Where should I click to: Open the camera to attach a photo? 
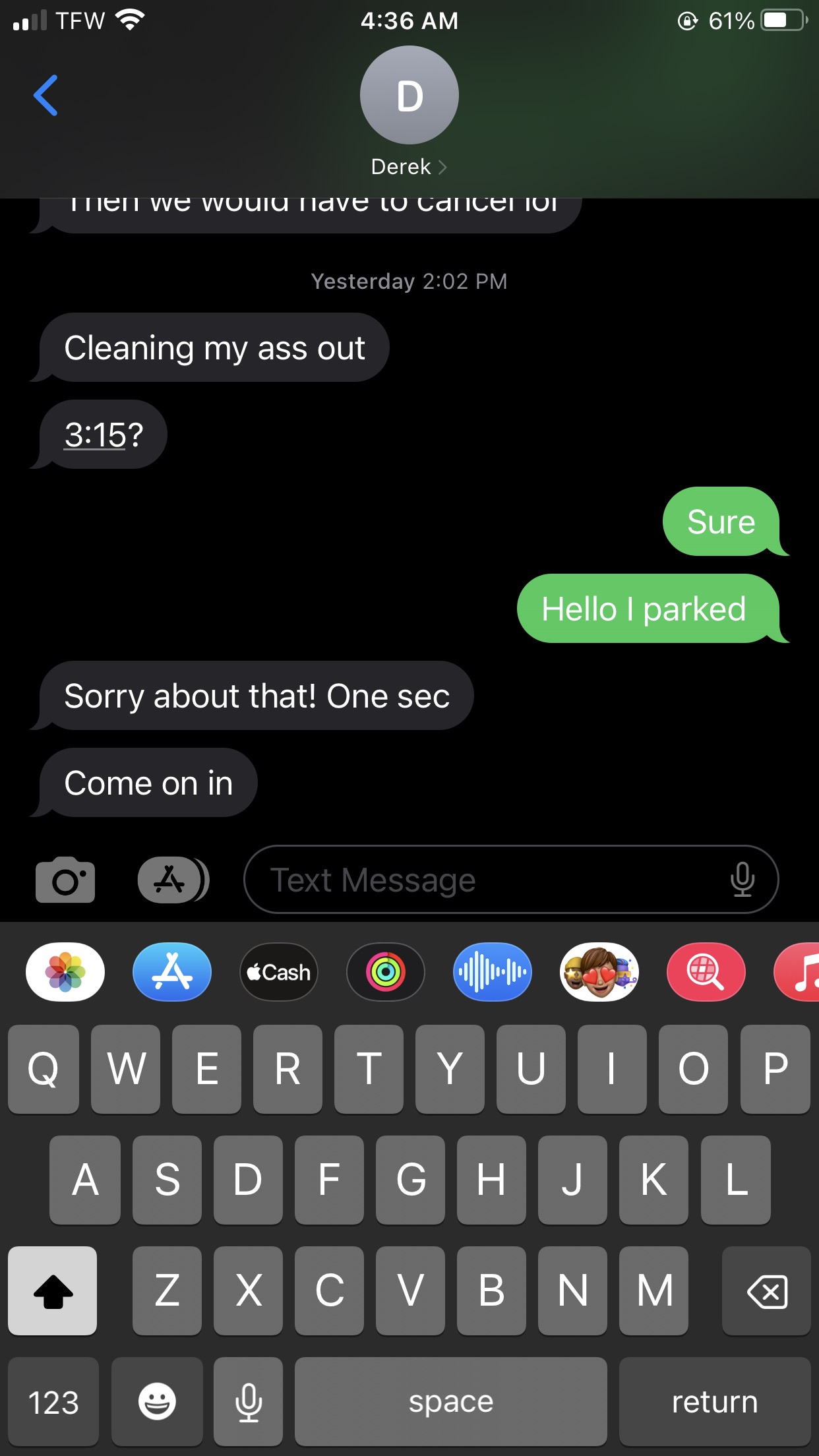click(65, 880)
